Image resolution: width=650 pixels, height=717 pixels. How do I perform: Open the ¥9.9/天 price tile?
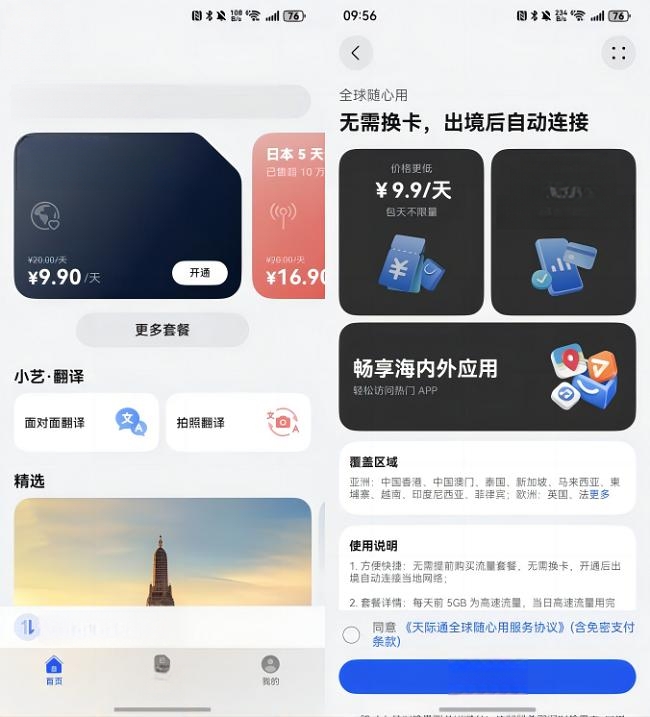coord(411,232)
